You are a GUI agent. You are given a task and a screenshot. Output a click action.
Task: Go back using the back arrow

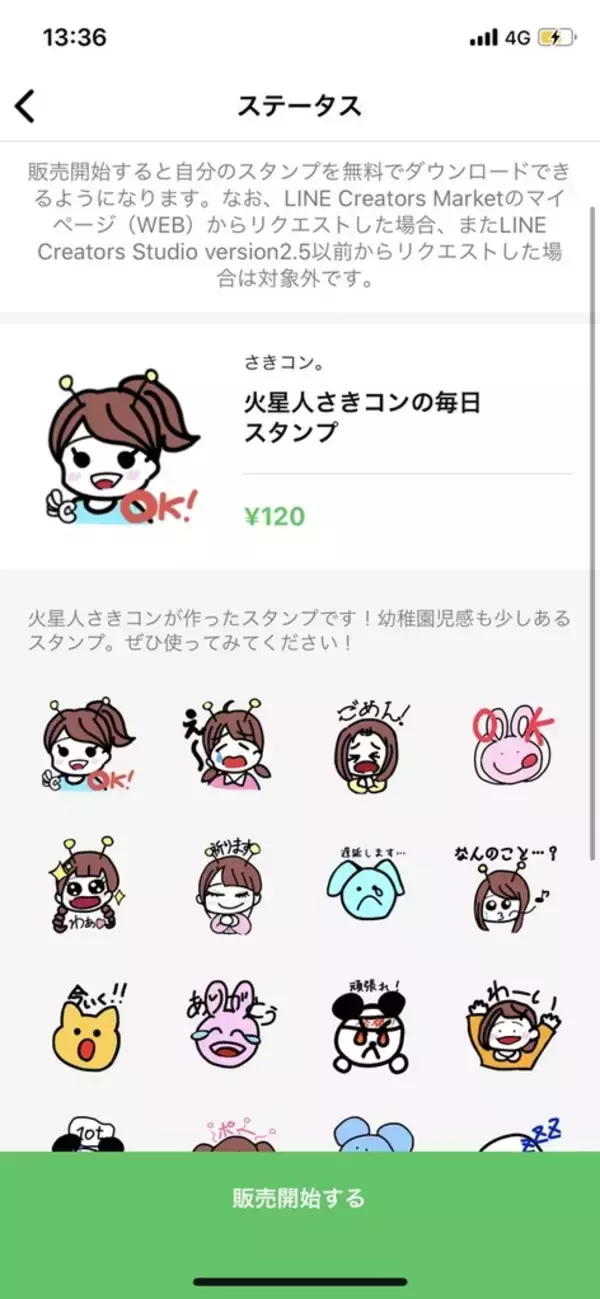tap(26, 106)
